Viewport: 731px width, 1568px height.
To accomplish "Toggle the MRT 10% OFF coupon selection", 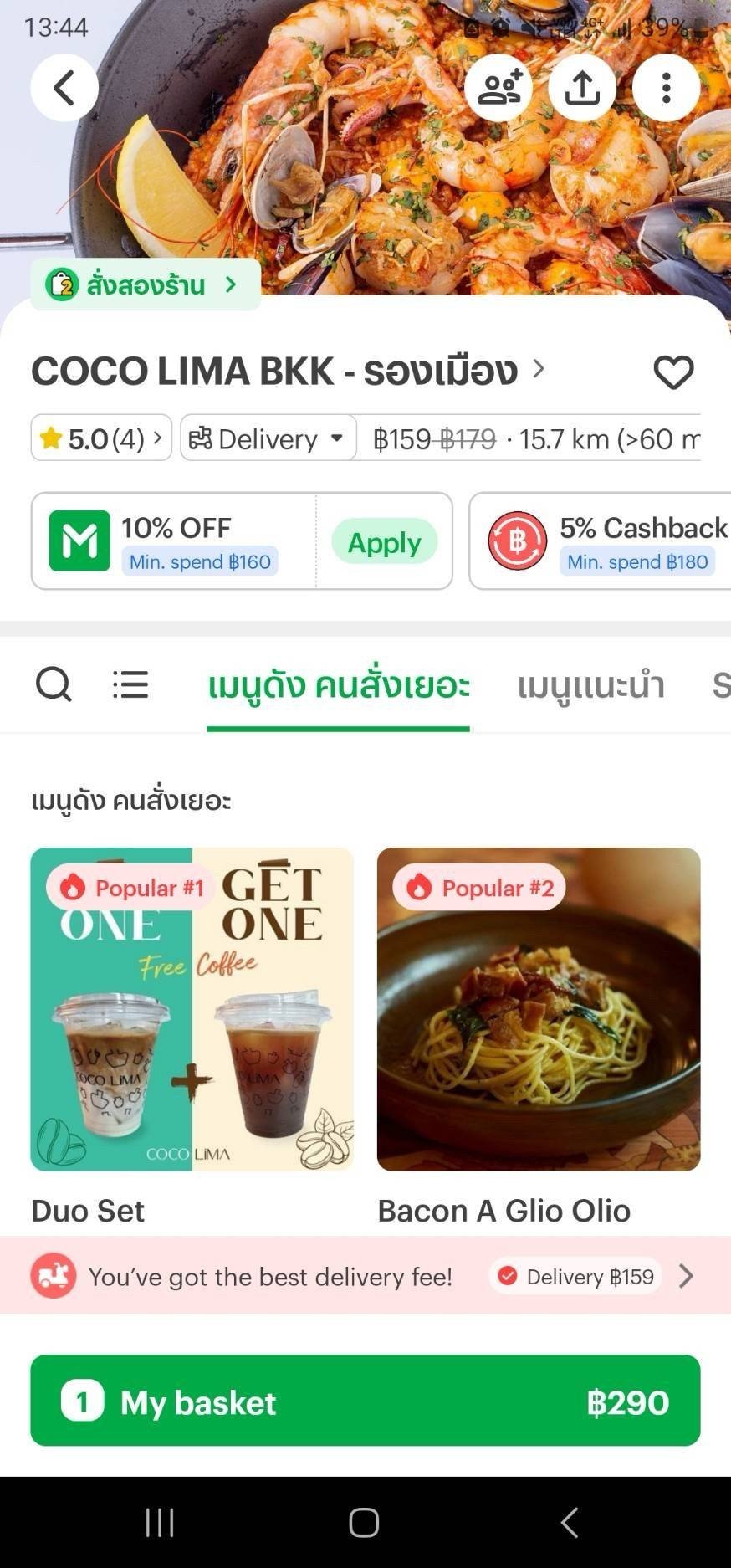I will click(x=79, y=541).
